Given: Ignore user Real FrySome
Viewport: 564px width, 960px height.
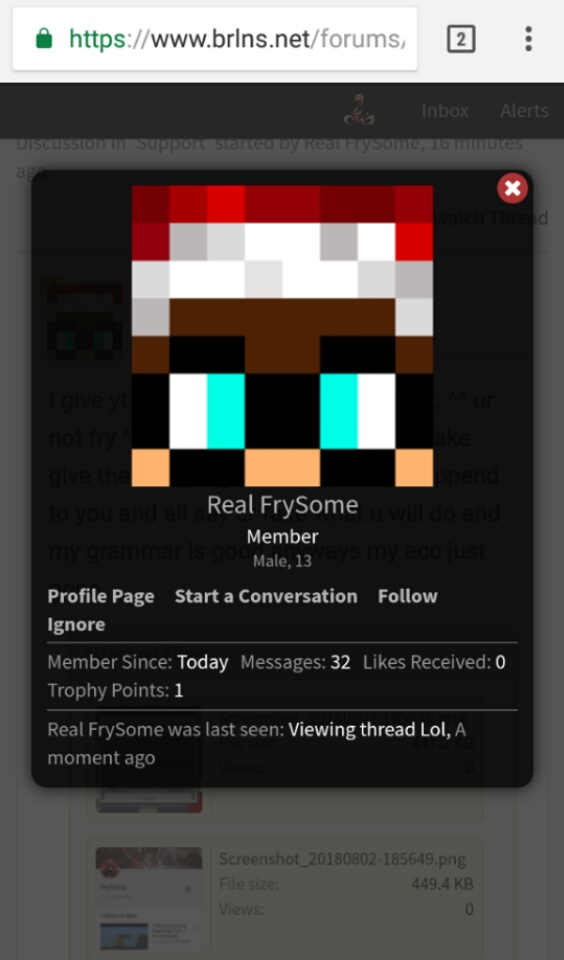Looking at the screenshot, I should click(77, 624).
